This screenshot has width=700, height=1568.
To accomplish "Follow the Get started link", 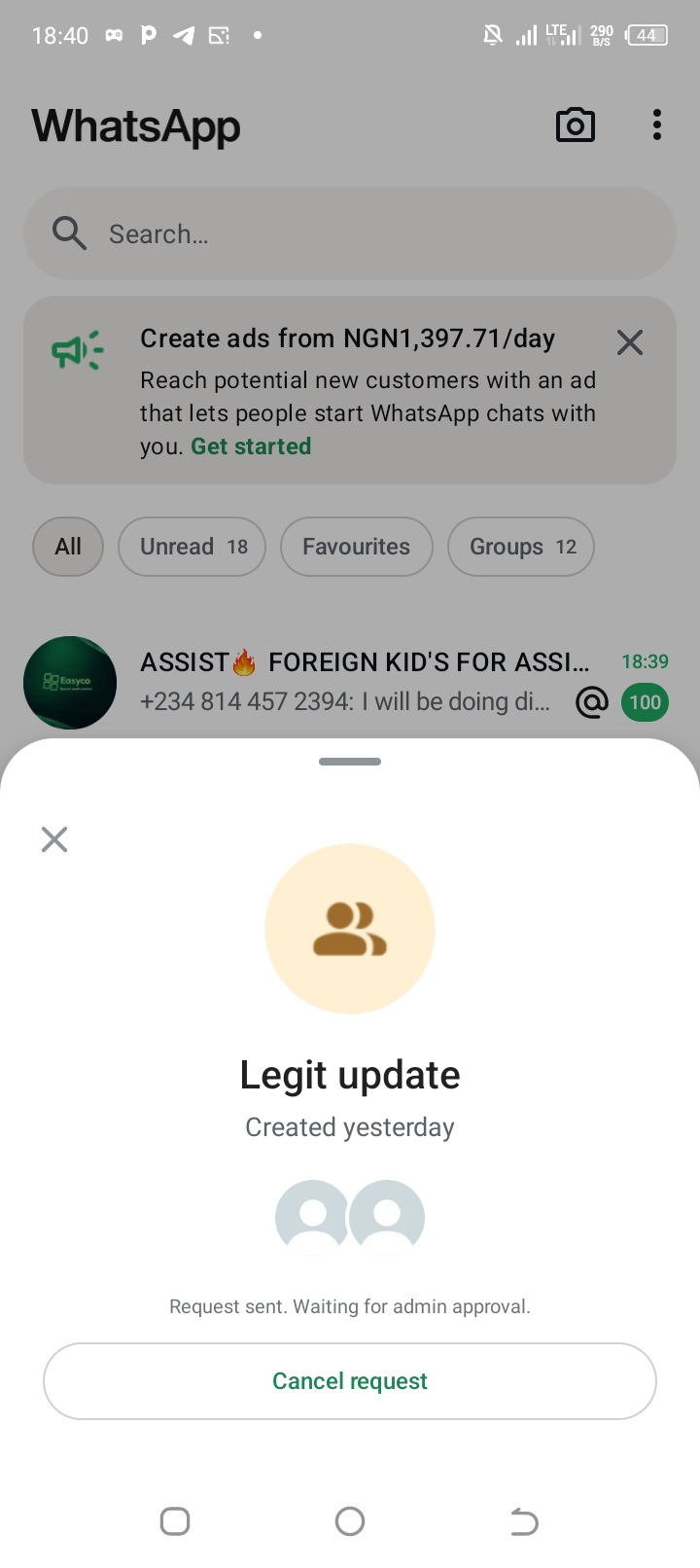I will (251, 446).
